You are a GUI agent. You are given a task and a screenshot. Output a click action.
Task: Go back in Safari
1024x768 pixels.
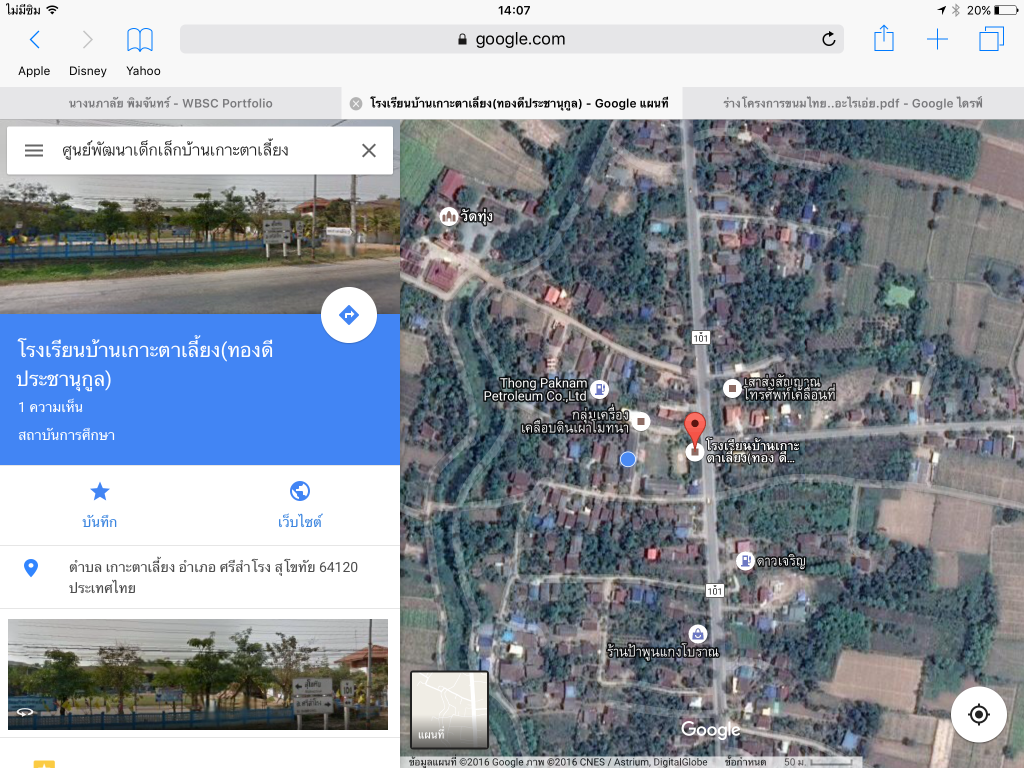34,40
